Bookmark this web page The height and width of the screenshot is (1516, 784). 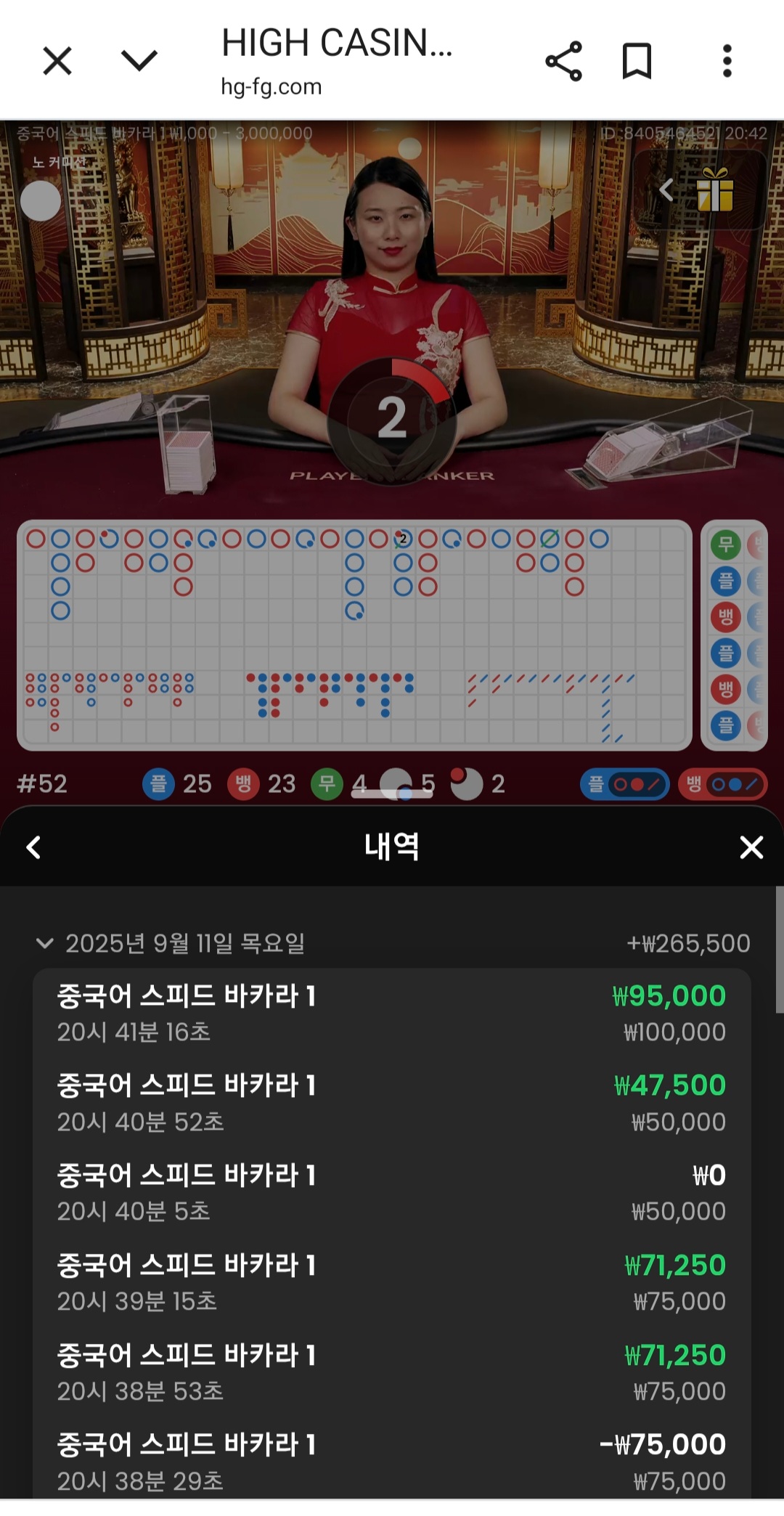pyautogui.click(x=637, y=61)
